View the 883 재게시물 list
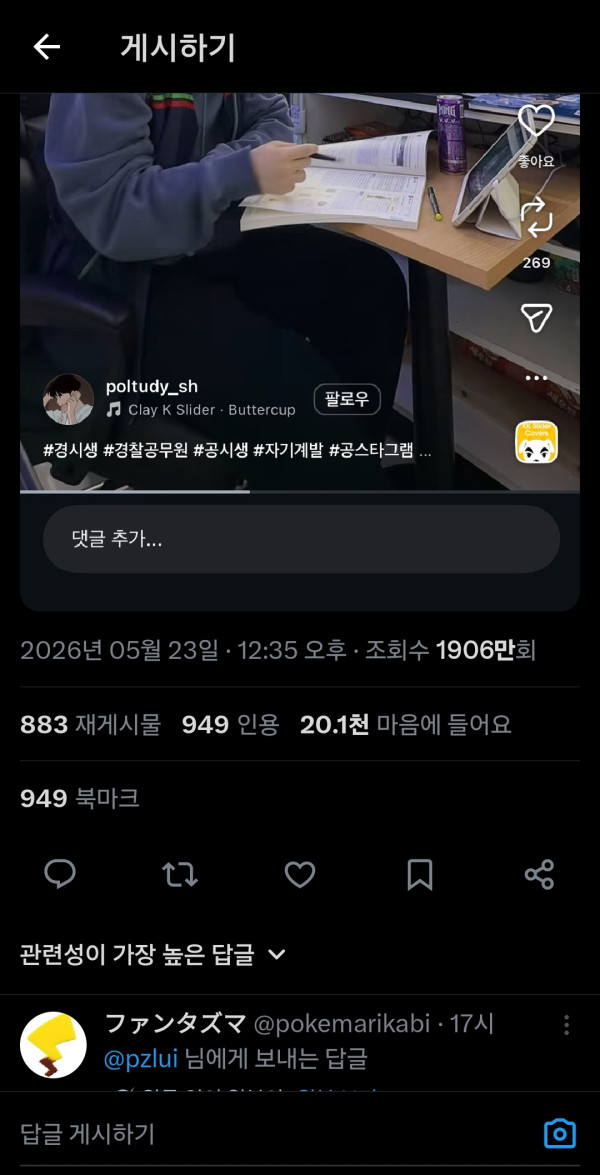Viewport: 600px width, 1175px height. coord(91,725)
